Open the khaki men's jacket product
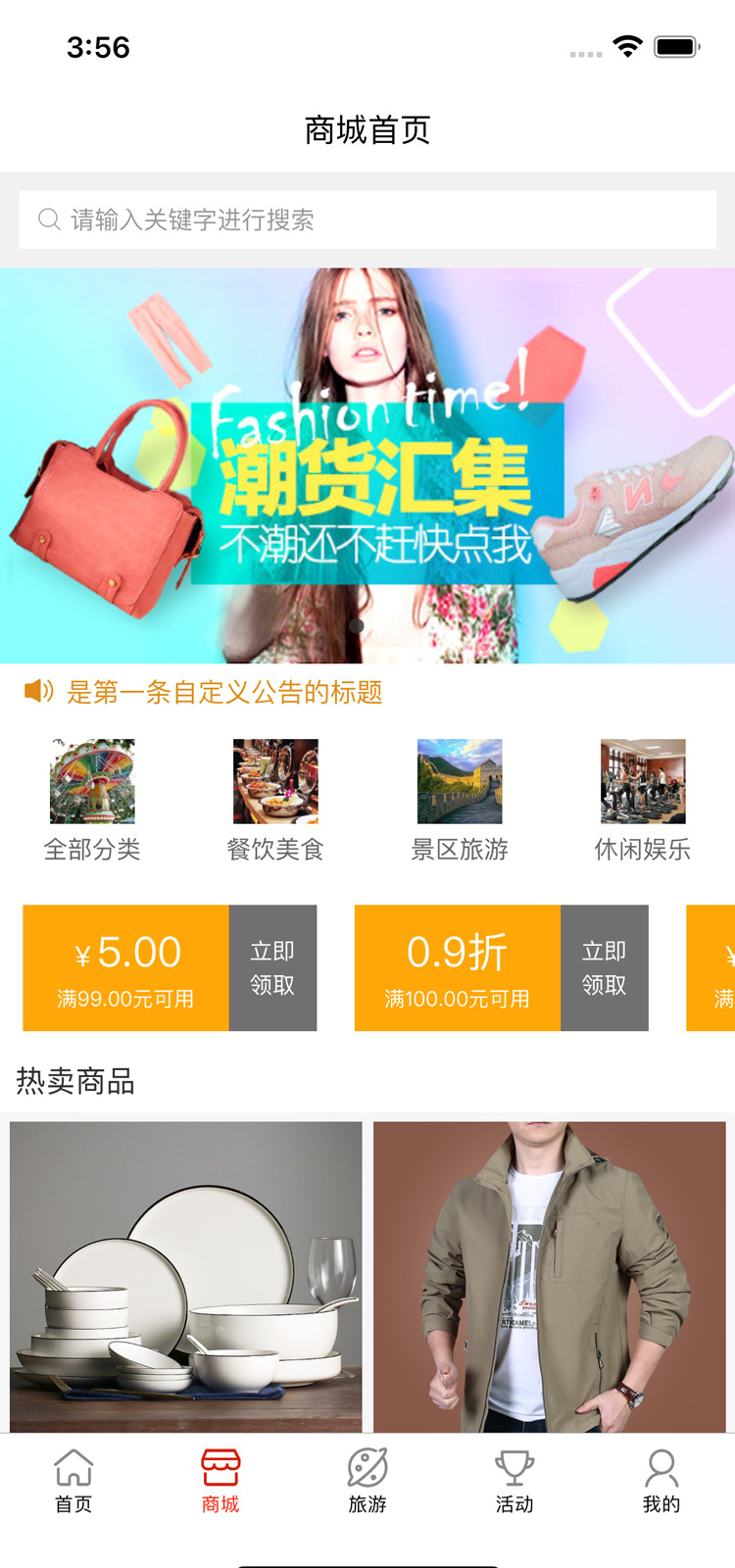Image resolution: width=735 pixels, height=1568 pixels. [549, 1274]
